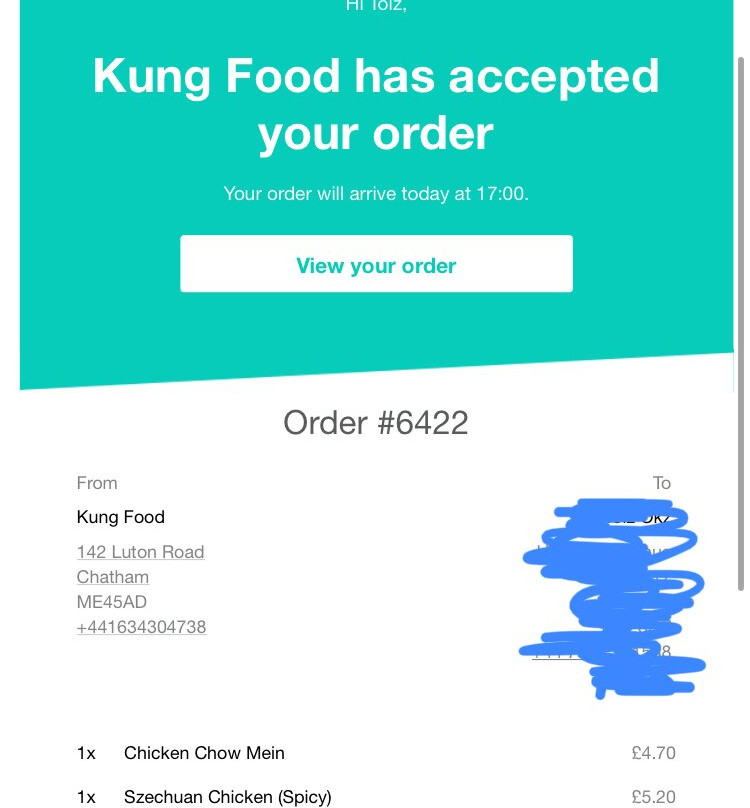Tap the View your order button

point(376,265)
